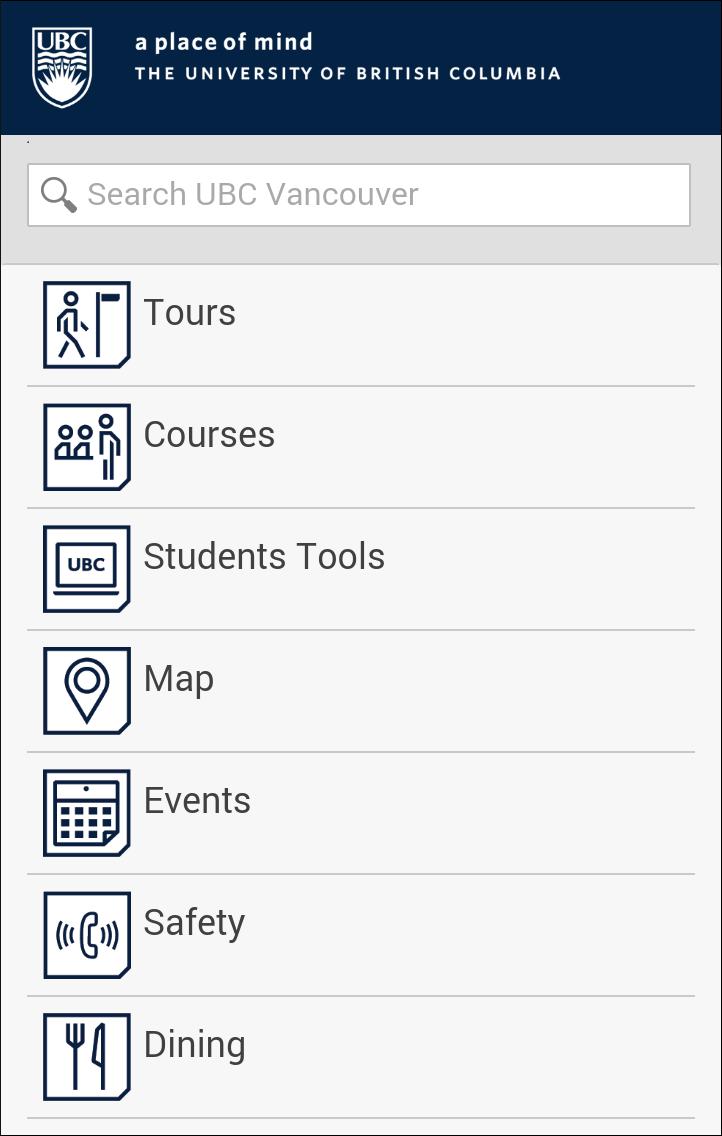Select the Tours menu row

(x=360, y=323)
